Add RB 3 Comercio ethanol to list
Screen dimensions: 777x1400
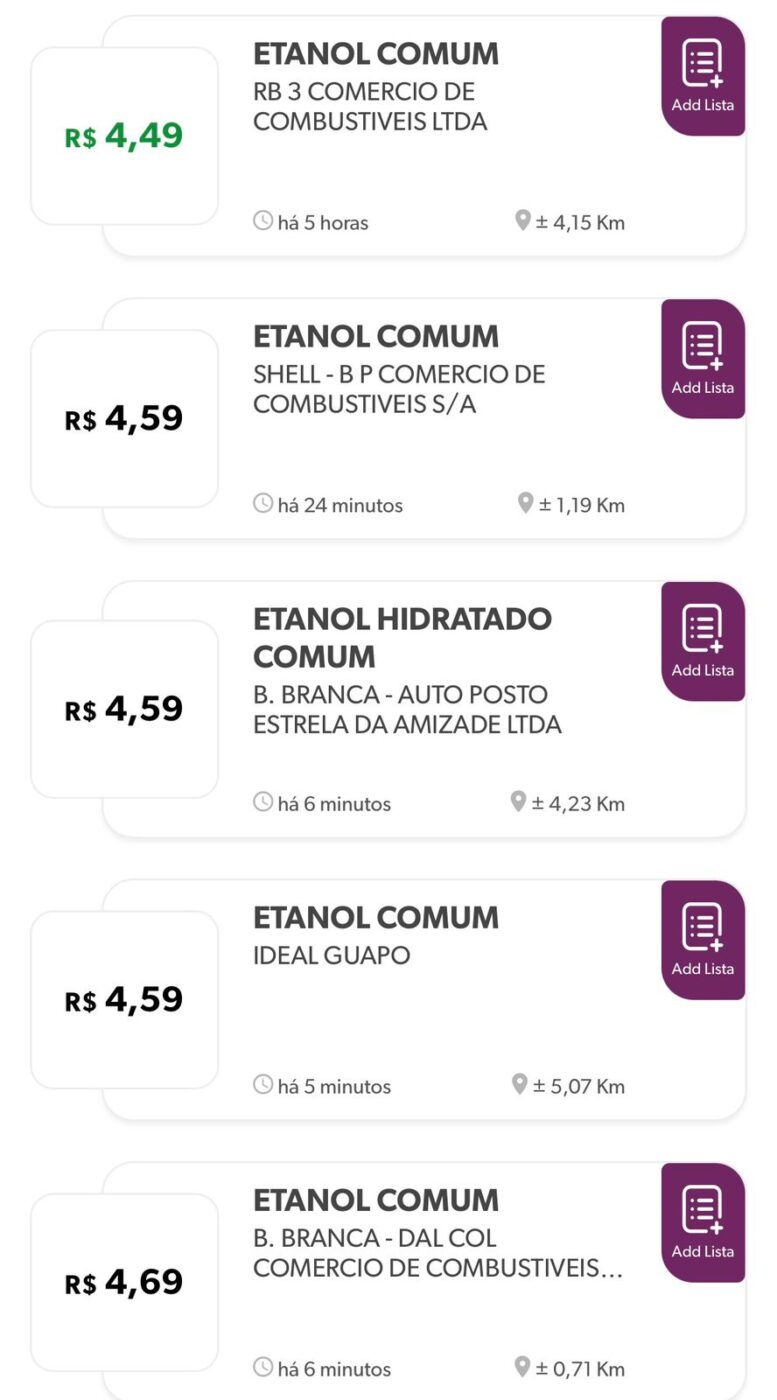702,76
